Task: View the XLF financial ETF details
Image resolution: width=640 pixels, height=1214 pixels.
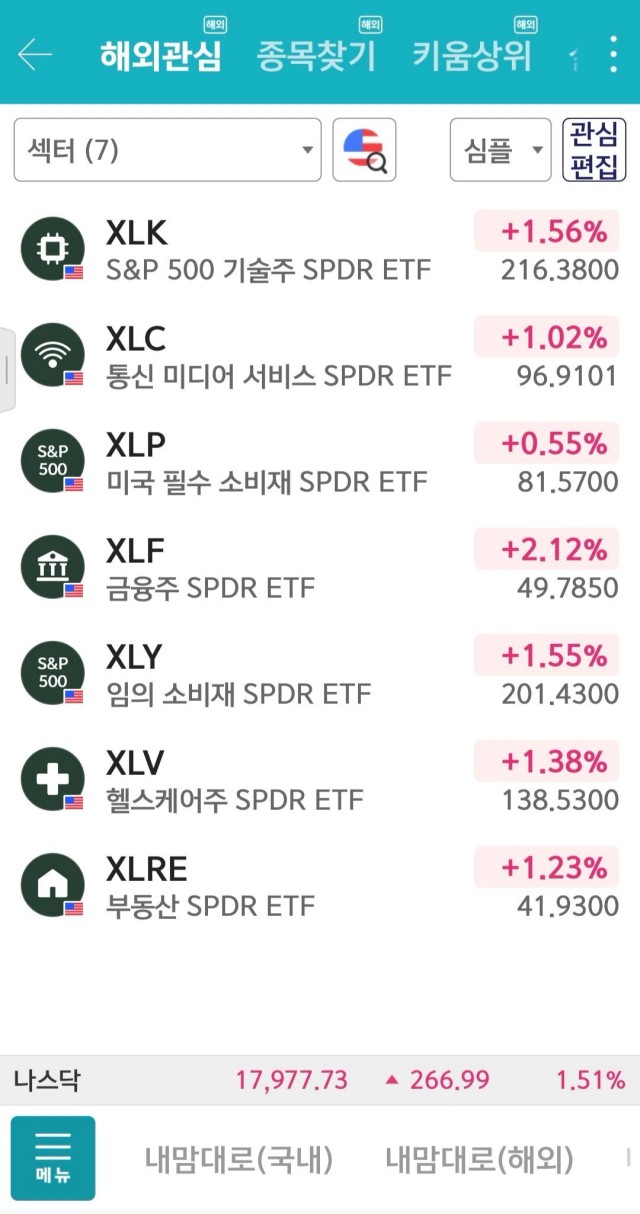Action: (x=320, y=567)
